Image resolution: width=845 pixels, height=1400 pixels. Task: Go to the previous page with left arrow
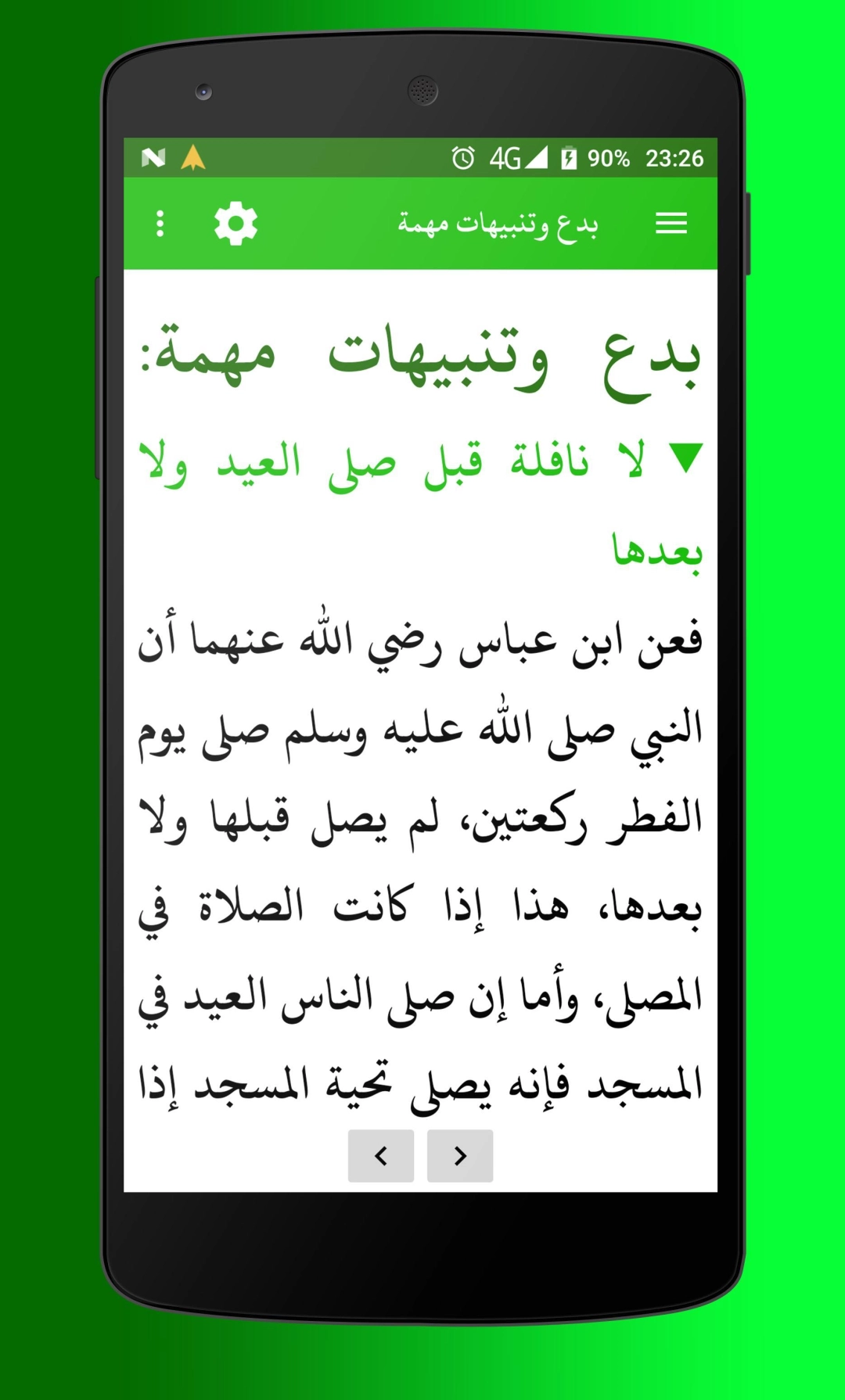coord(381,1155)
